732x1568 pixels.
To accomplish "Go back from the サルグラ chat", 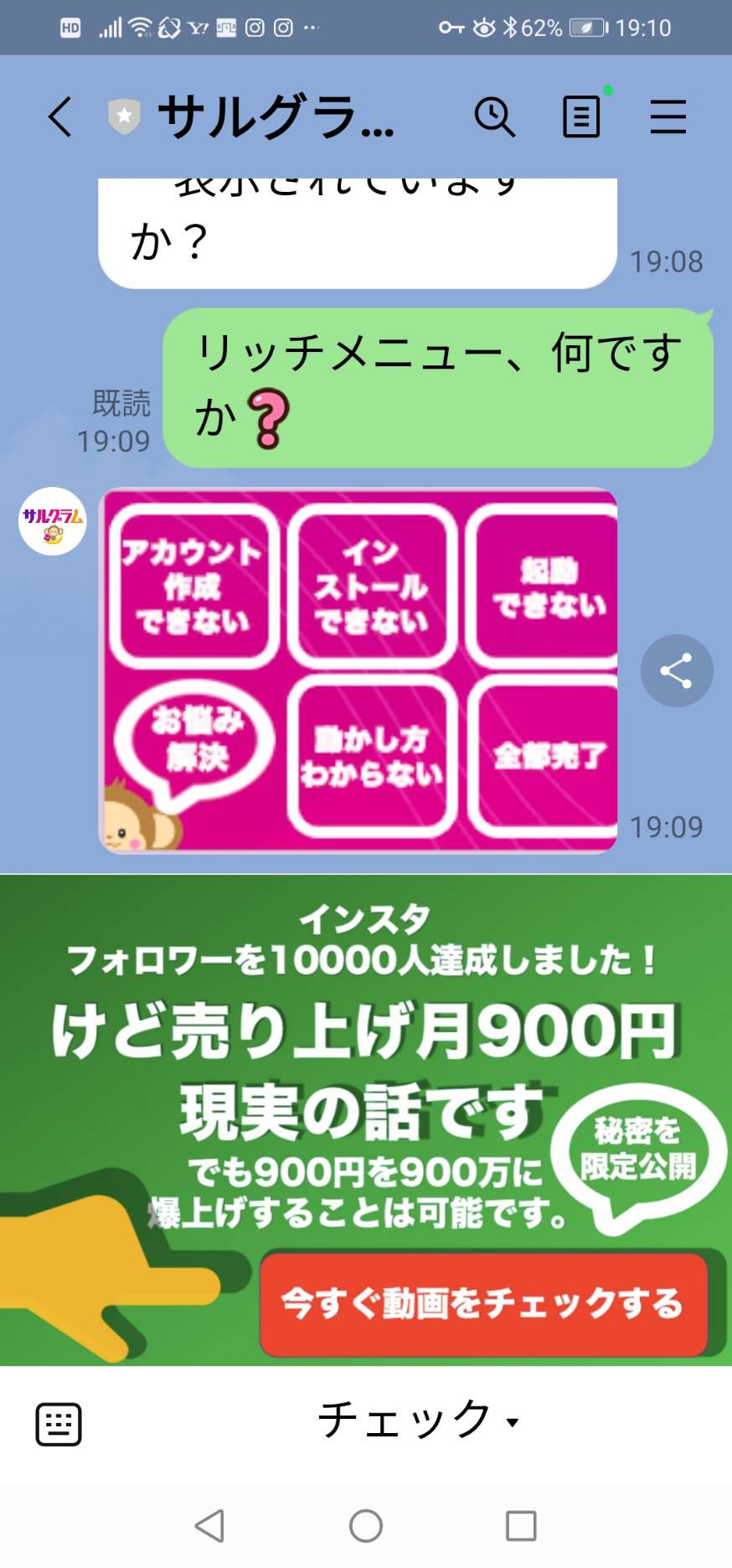I will pos(59,116).
